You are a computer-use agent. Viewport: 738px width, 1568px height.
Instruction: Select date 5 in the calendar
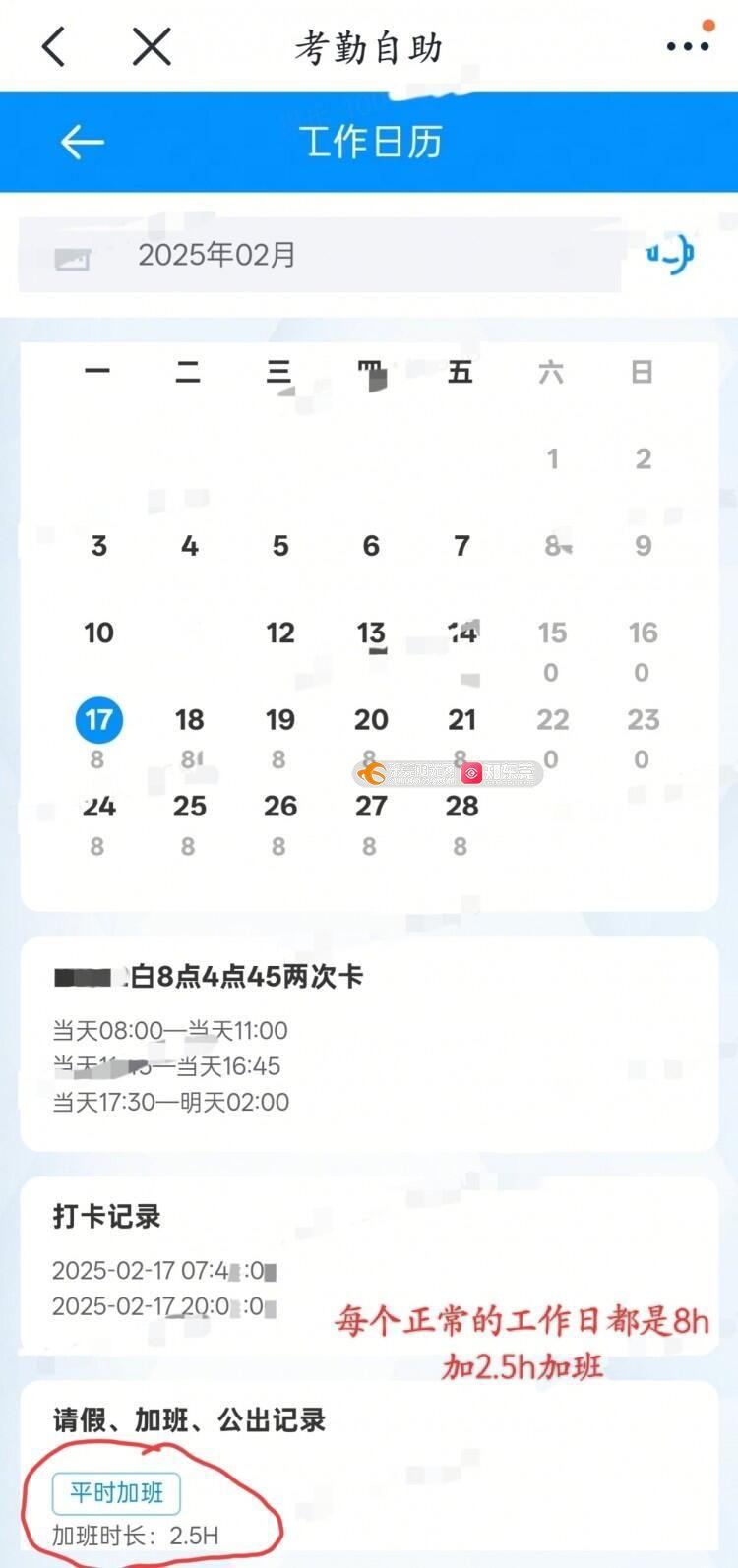pos(280,546)
